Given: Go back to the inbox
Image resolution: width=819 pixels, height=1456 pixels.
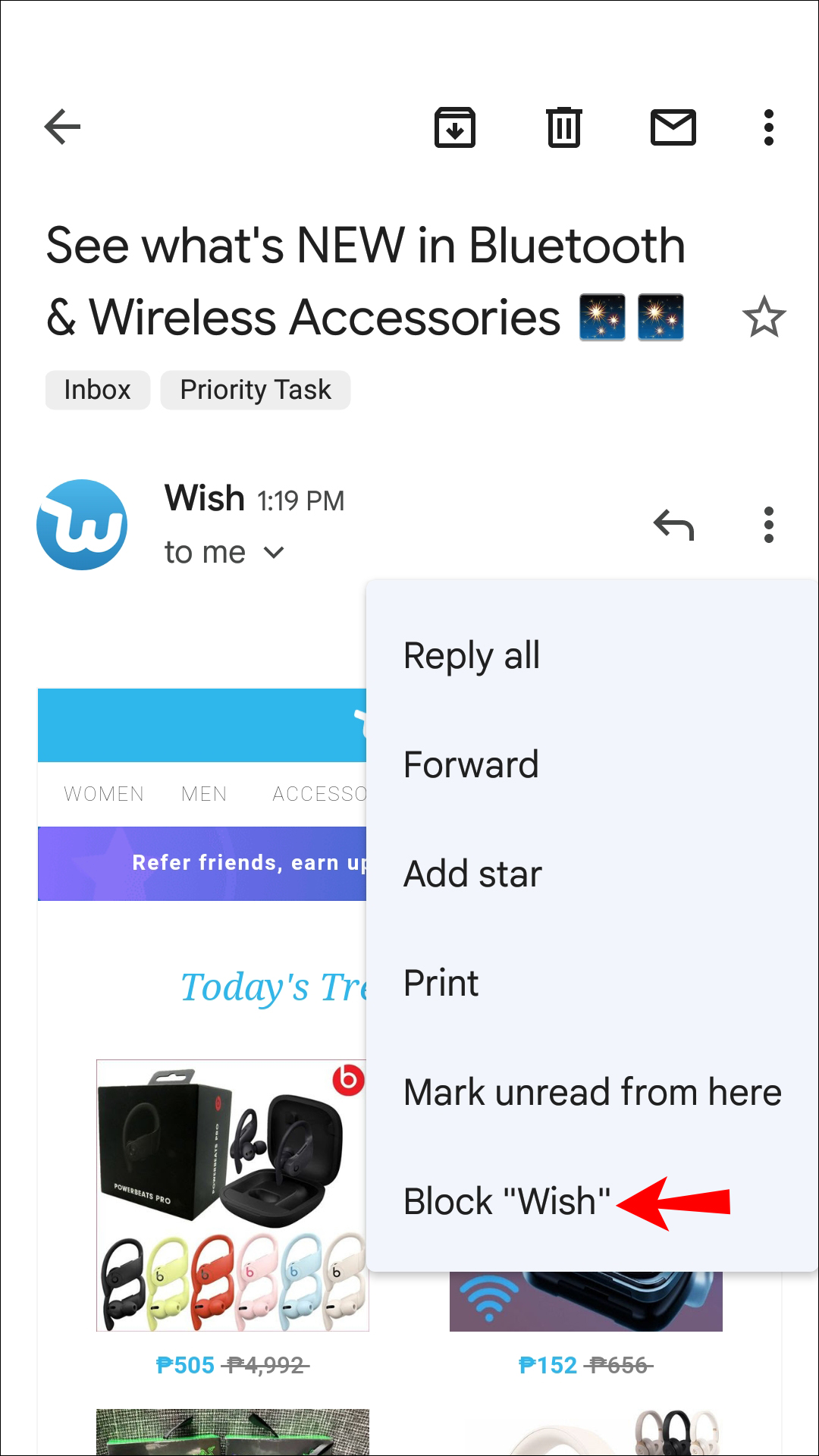Looking at the screenshot, I should pyautogui.click(x=62, y=126).
